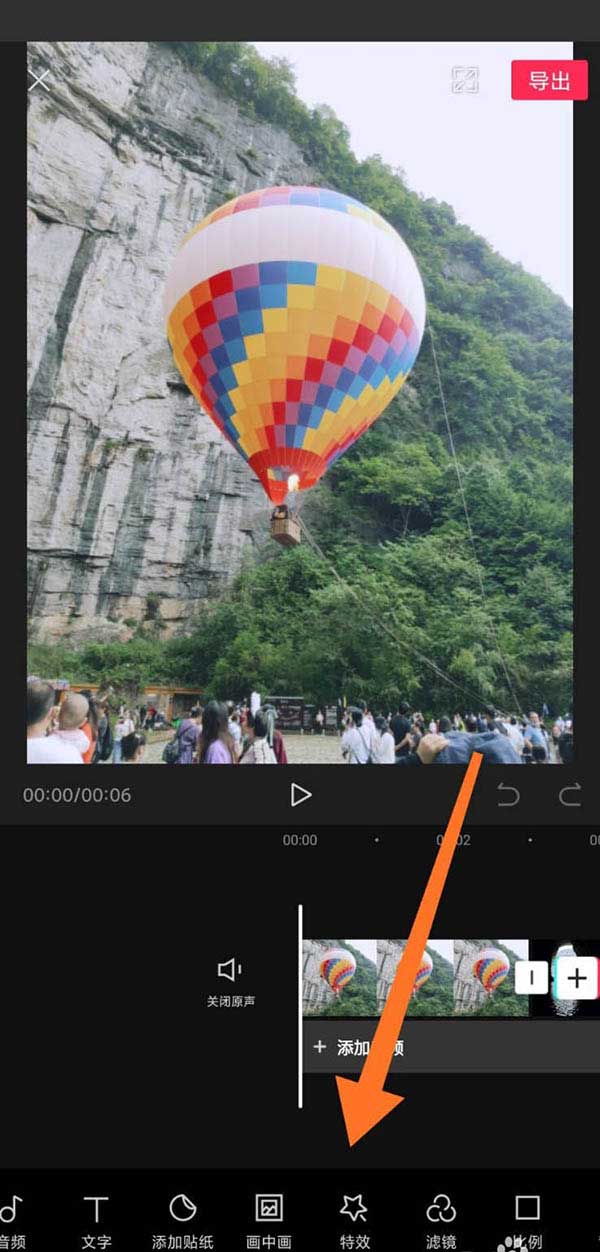
Task: Tap the 导出 export button
Action: tap(548, 81)
